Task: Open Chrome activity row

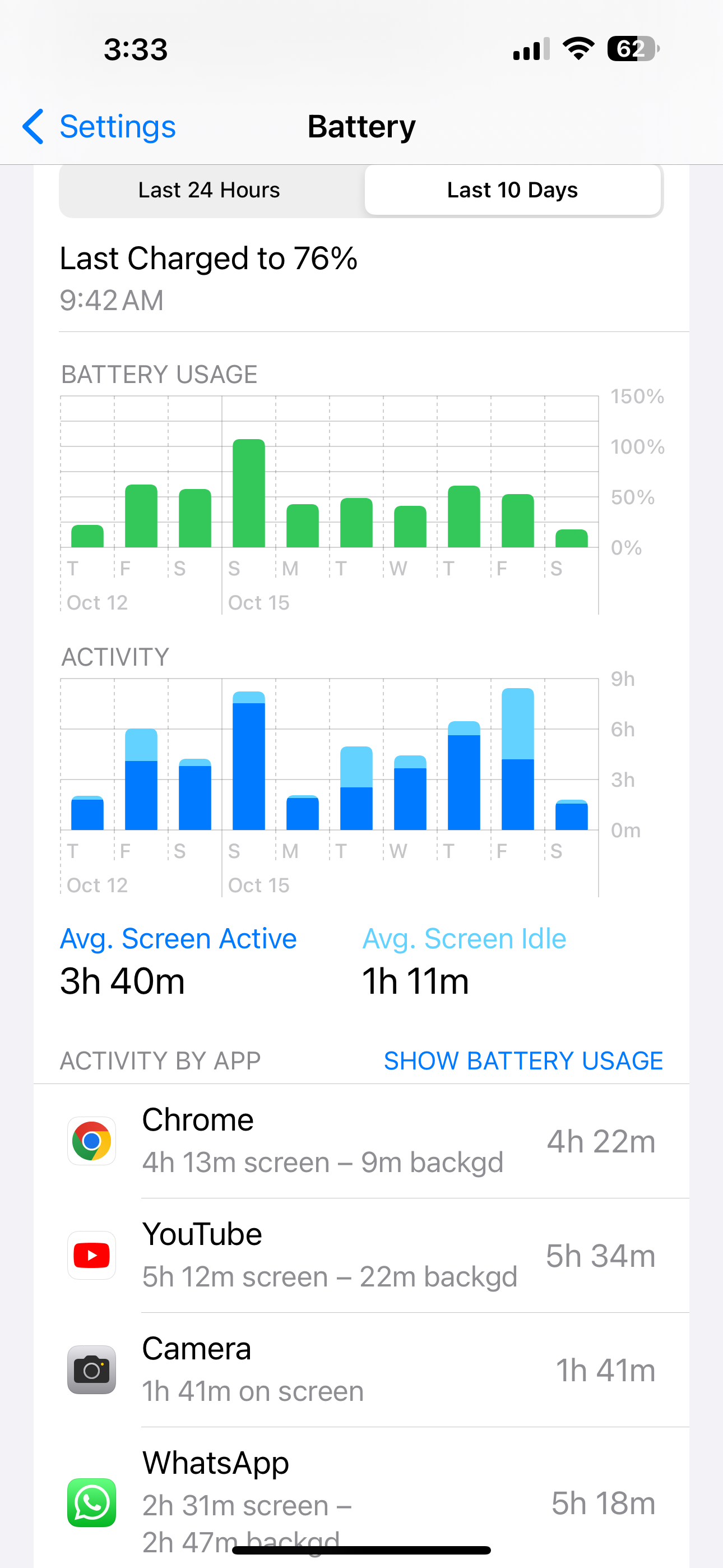Action: click(x=361, y=1141)
